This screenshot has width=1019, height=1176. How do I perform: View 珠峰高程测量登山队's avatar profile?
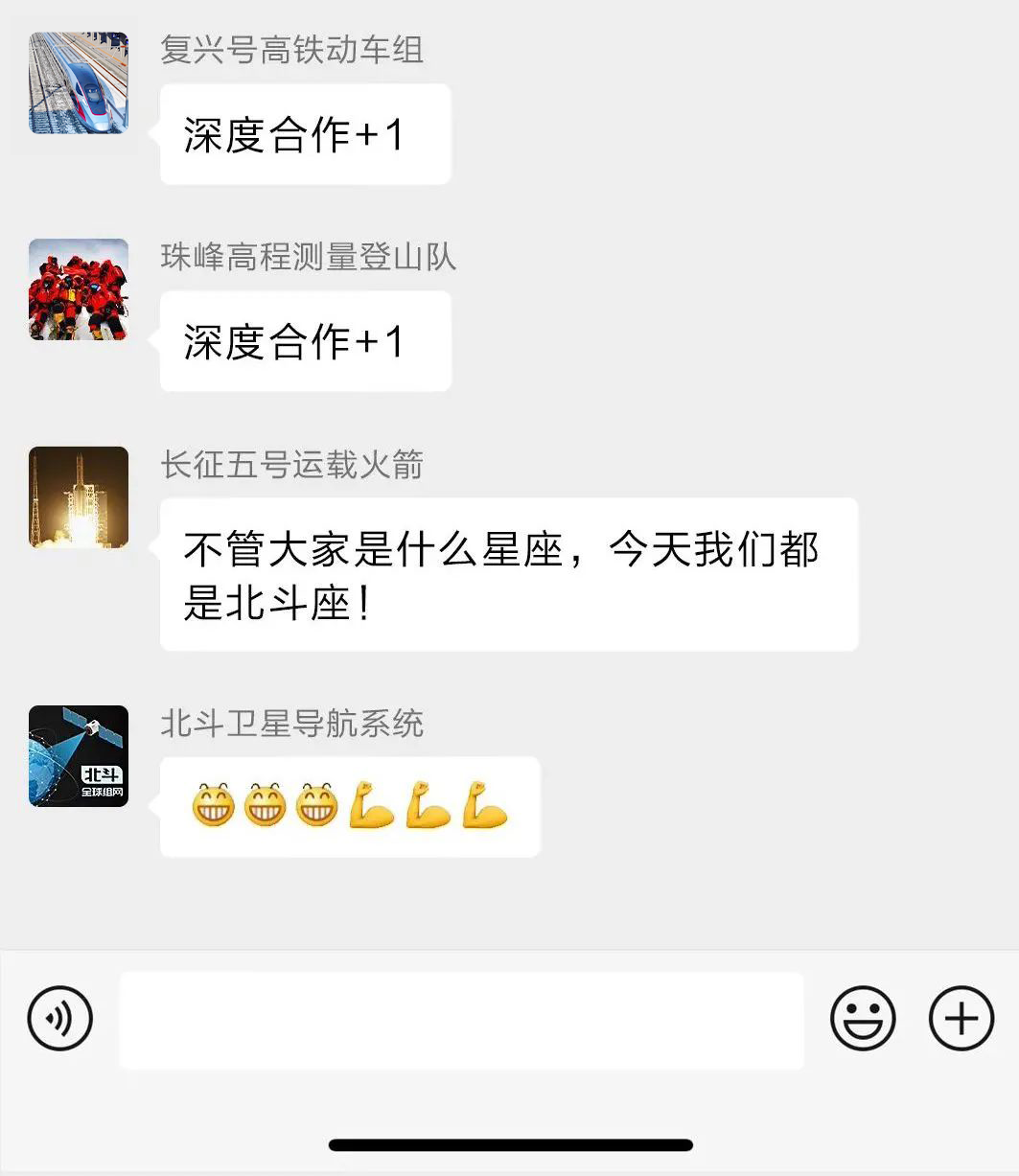point(79,289)
